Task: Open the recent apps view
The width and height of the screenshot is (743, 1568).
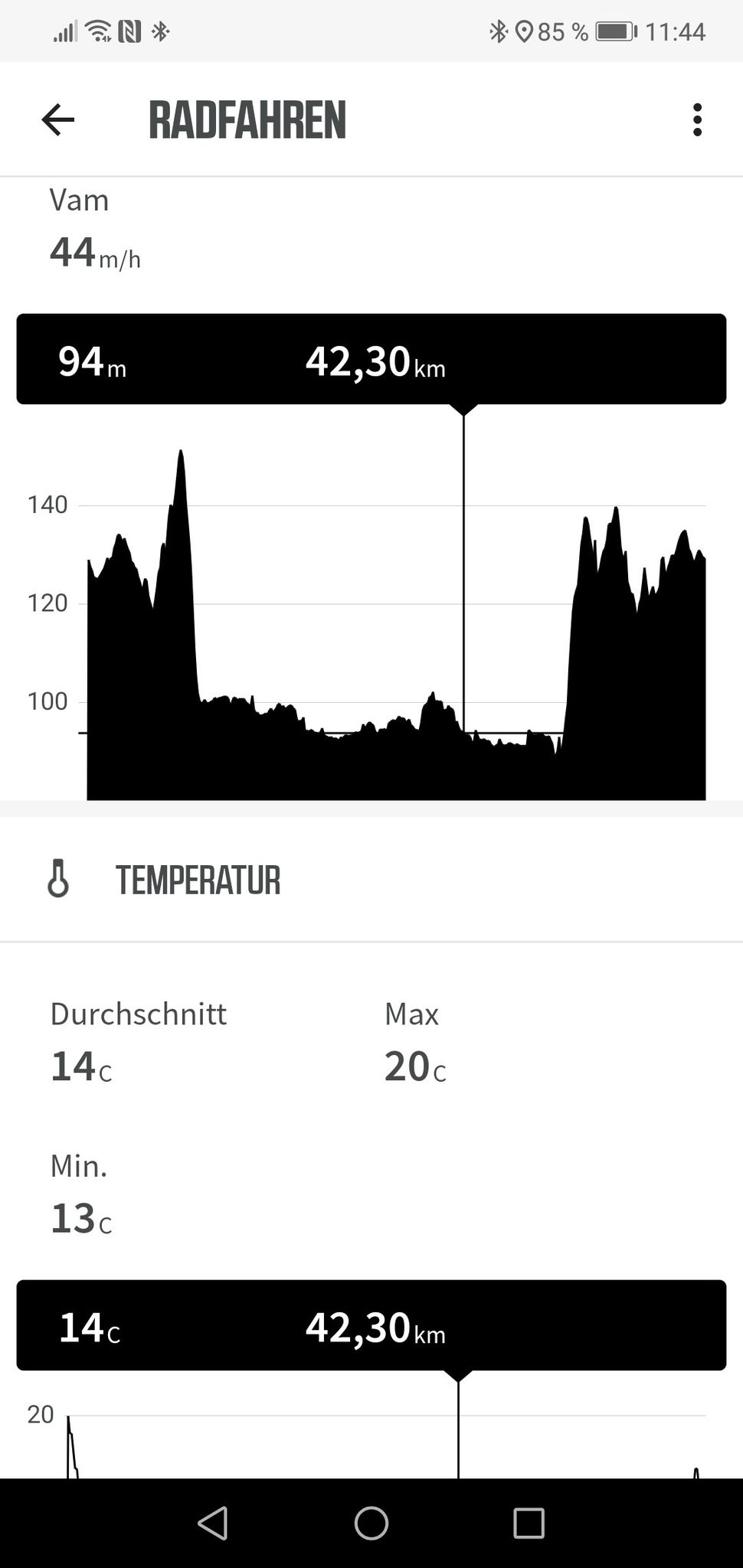Action: [529, 1523]
